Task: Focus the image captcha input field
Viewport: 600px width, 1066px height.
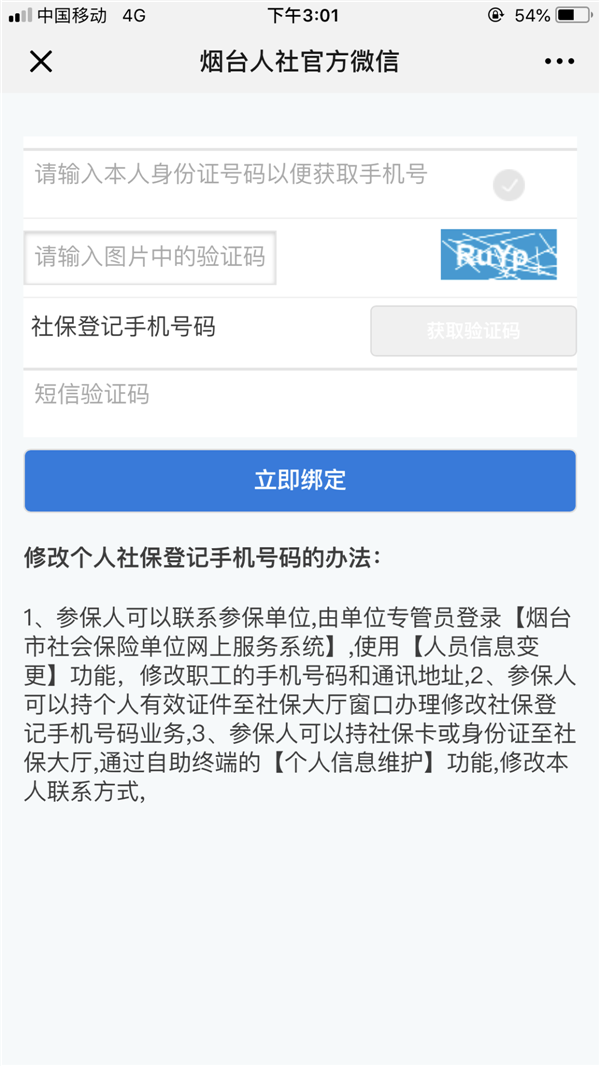Action: tap(150, 258)
